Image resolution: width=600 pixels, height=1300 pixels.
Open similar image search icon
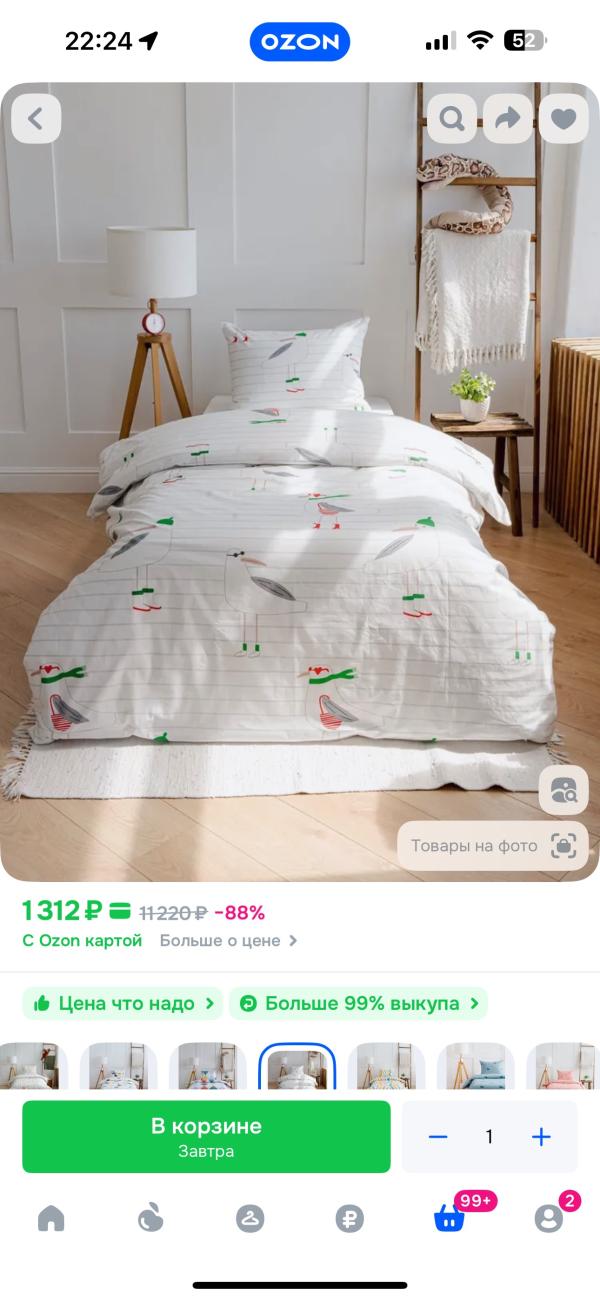[564, 790]
